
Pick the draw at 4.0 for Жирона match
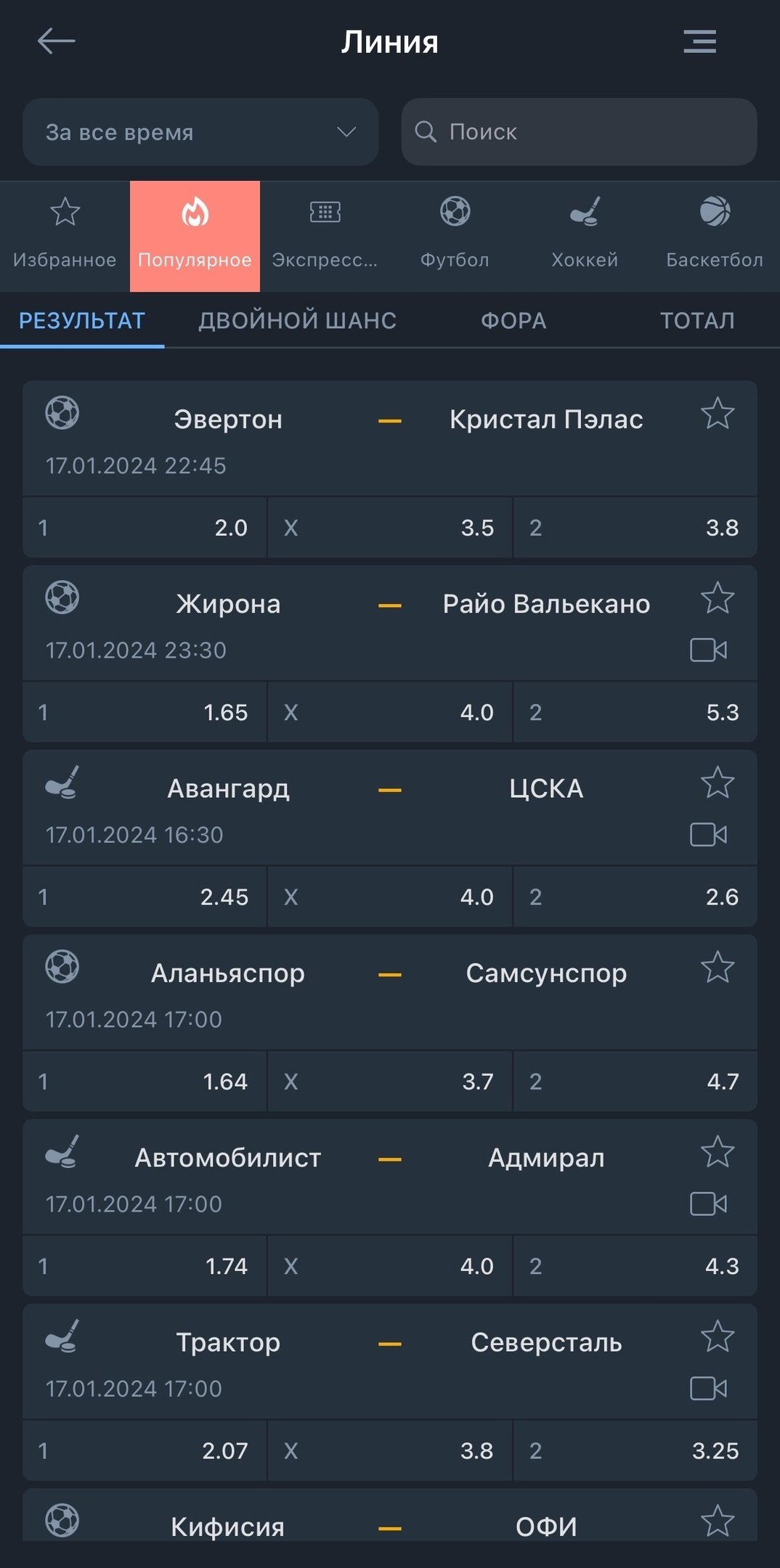point(390,712)
